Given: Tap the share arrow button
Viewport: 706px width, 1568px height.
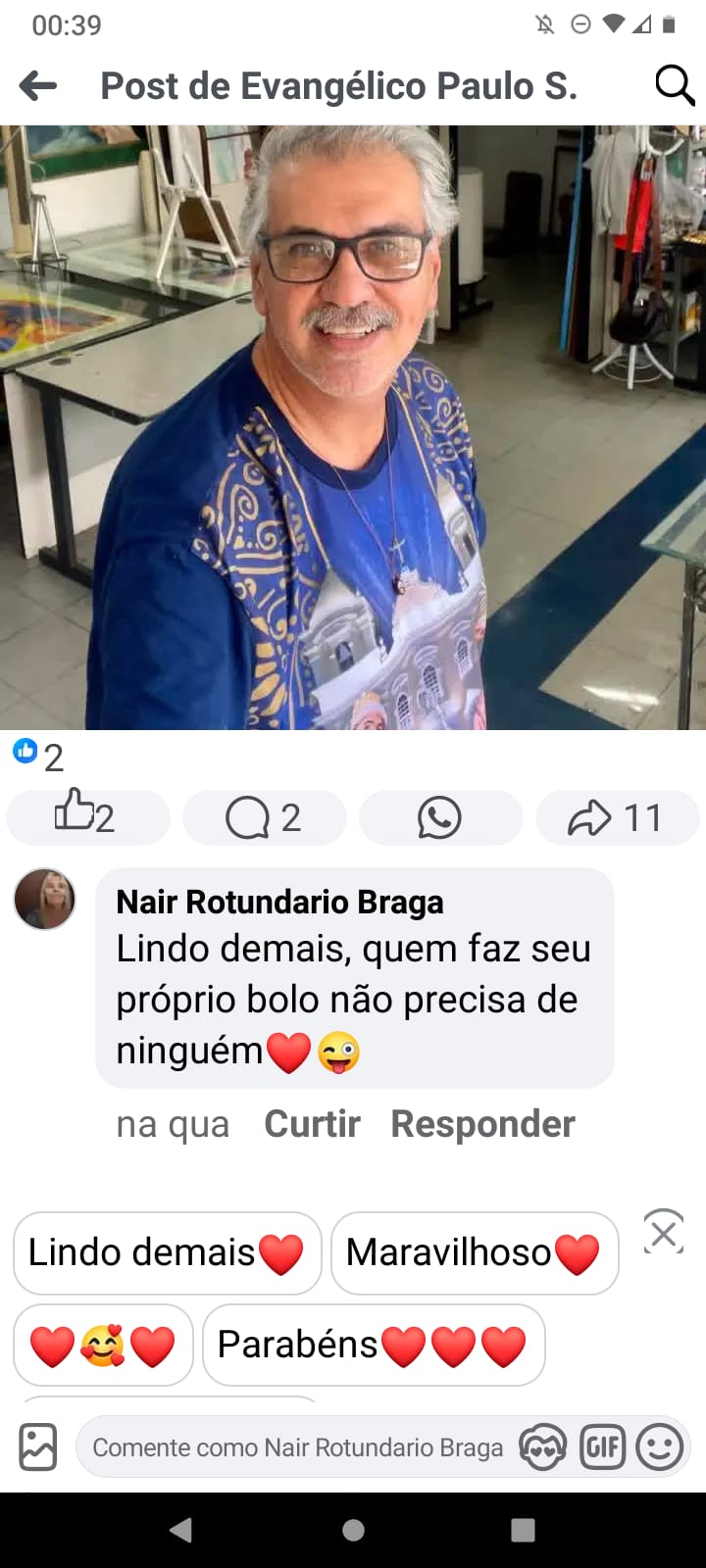Looking at the screenshot, I should click(617, 816).
